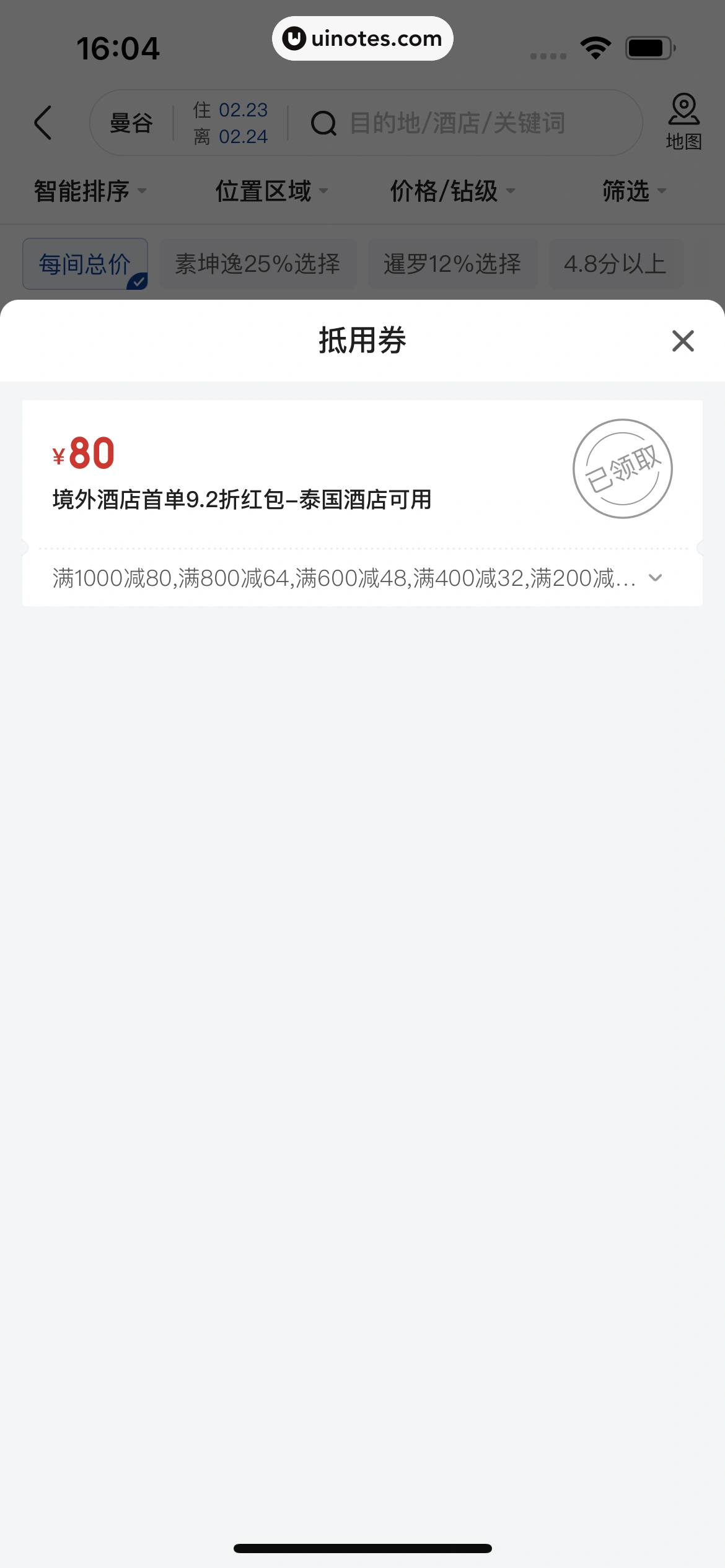The height and width of the screenshot is (1568, 725).
Task: Open the 筛选 filter menu
Action: [x=633, y=191]
